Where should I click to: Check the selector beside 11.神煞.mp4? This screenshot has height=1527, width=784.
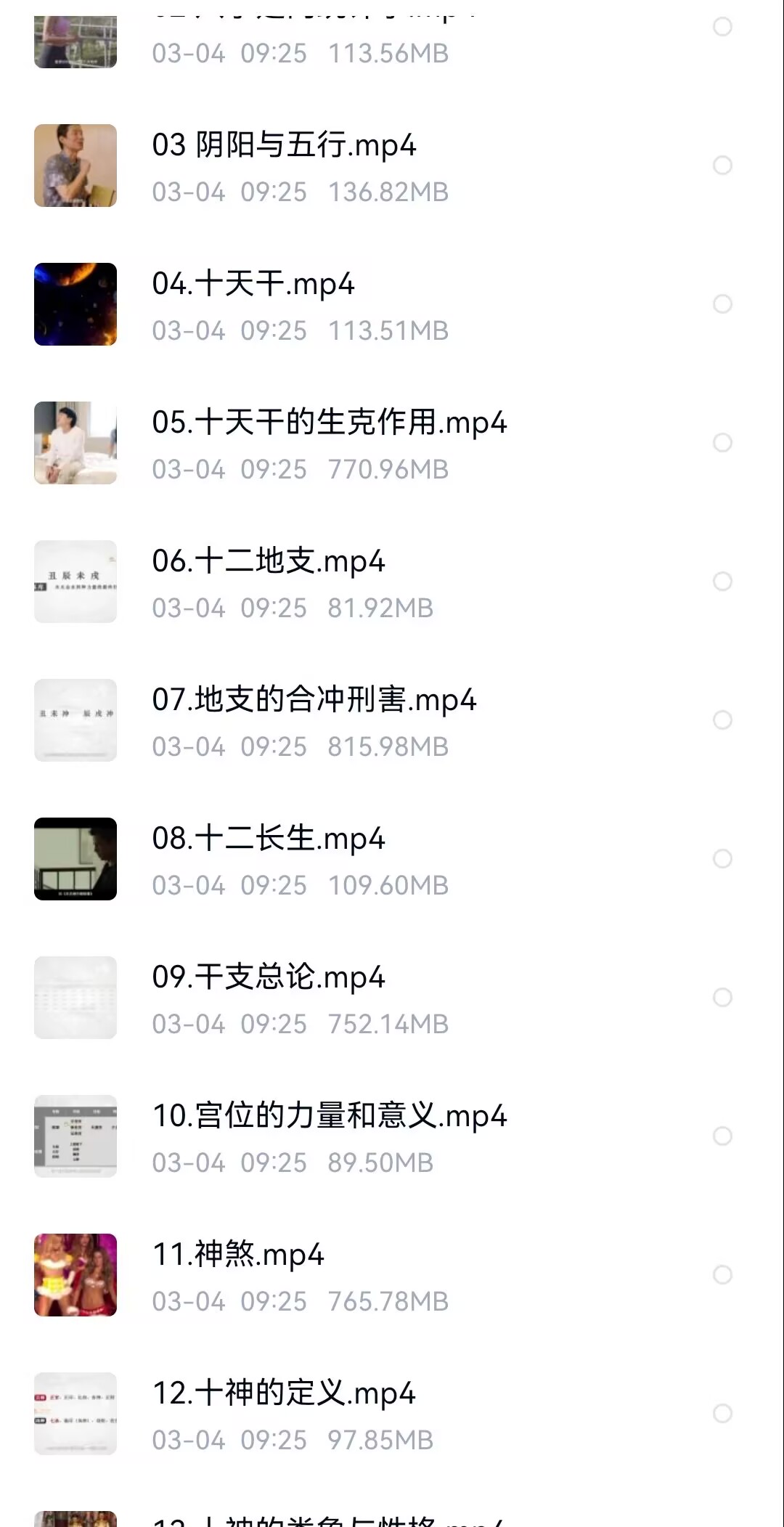(x=723, y=1275)
